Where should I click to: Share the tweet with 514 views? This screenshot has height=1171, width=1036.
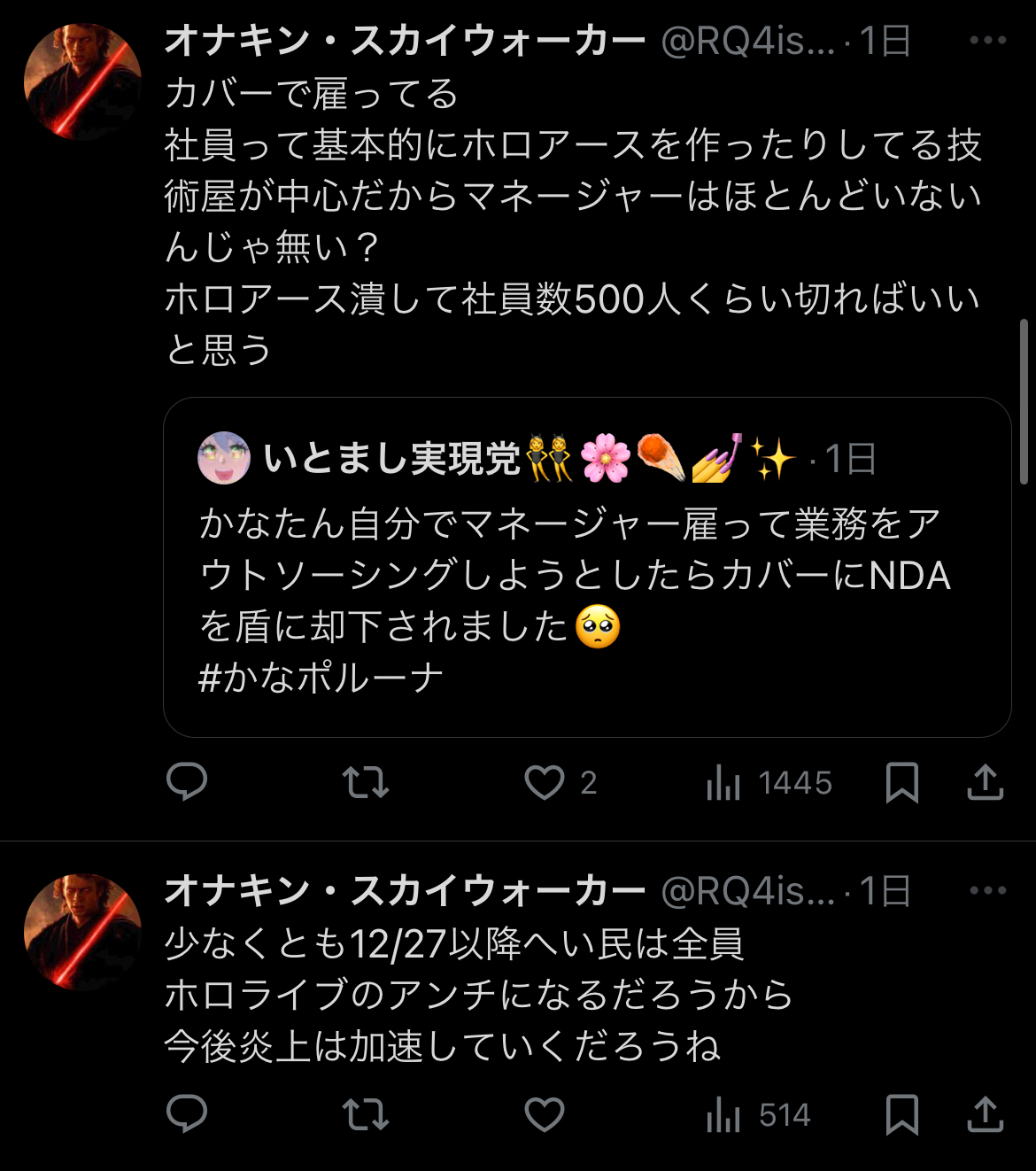[985, 1114]
